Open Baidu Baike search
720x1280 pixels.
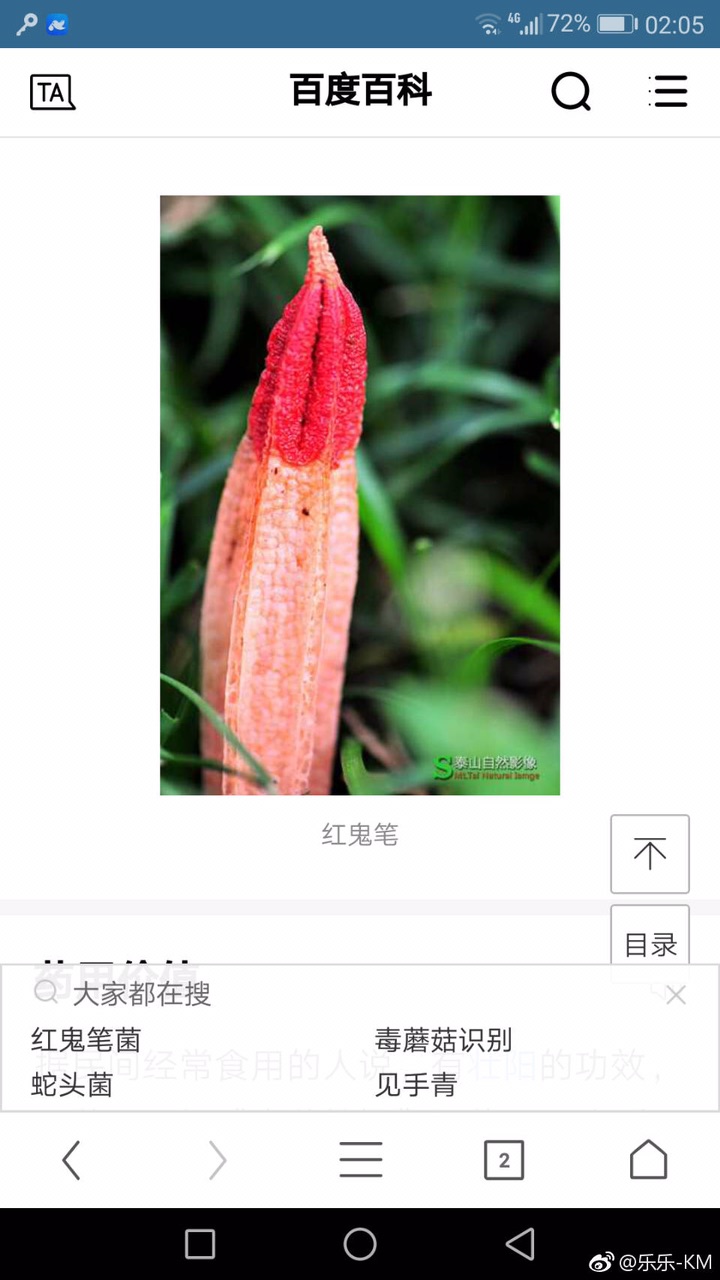click(x=571, y=92)
